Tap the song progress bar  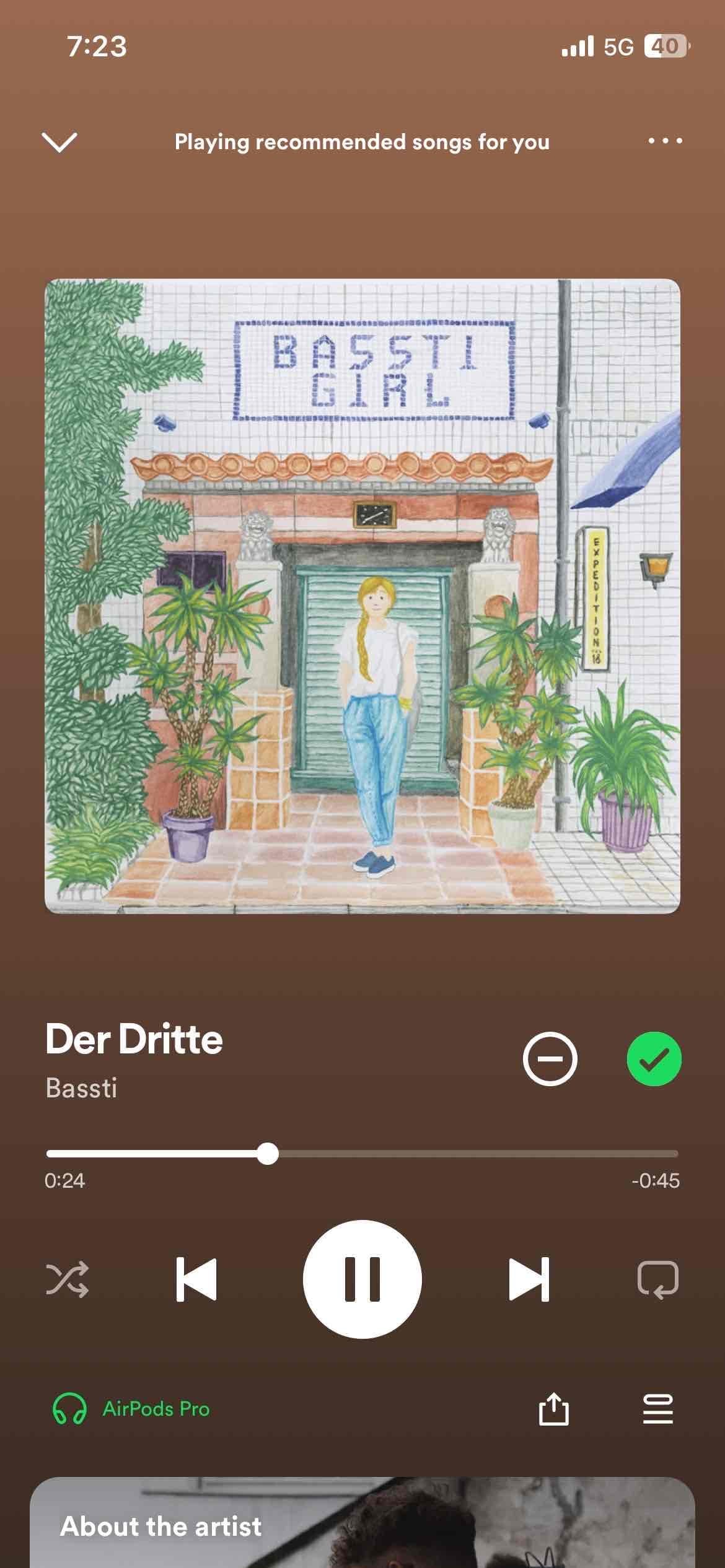click(434, 1154)
